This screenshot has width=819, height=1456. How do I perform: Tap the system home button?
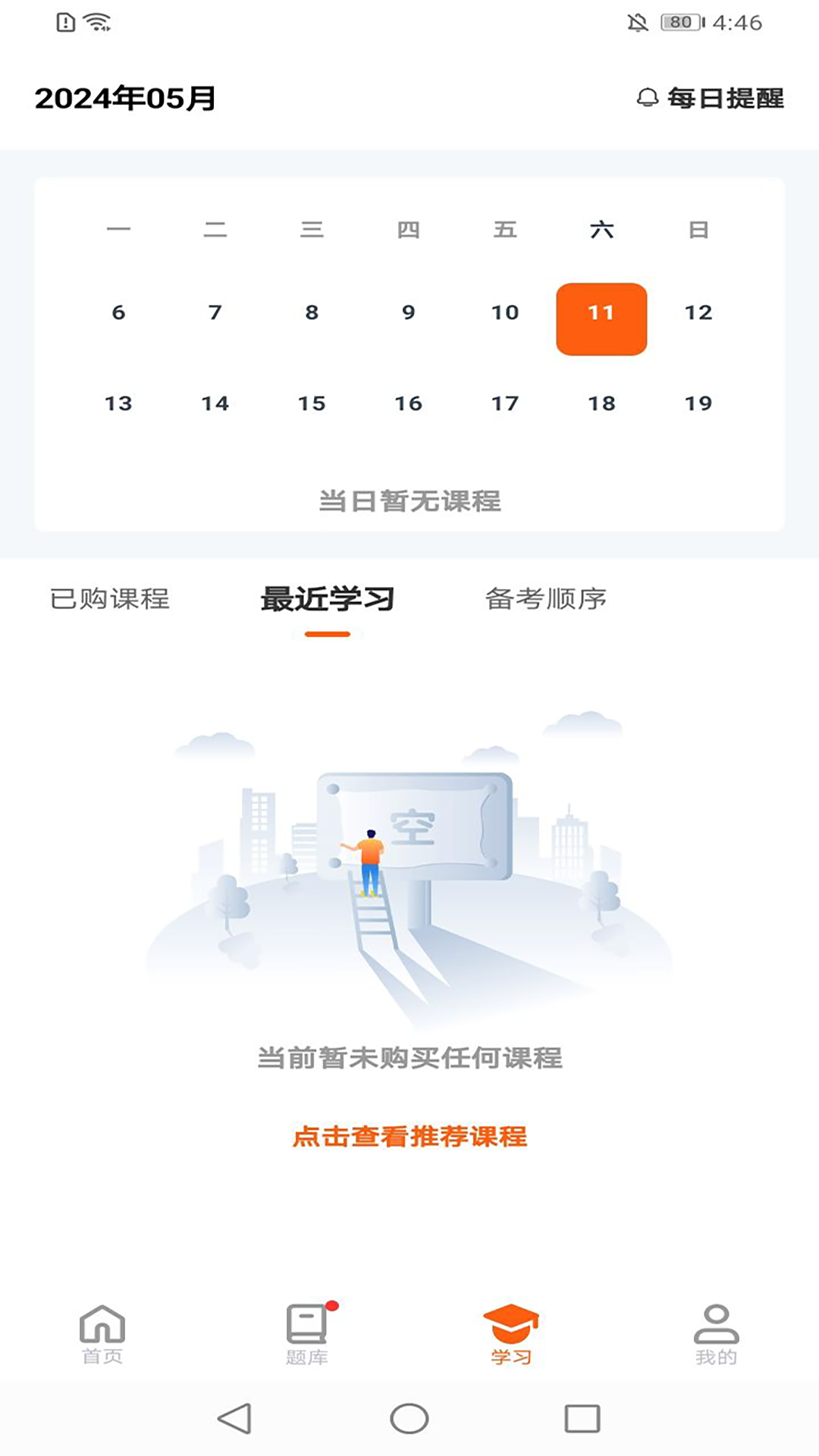(x=409, y=1418)
